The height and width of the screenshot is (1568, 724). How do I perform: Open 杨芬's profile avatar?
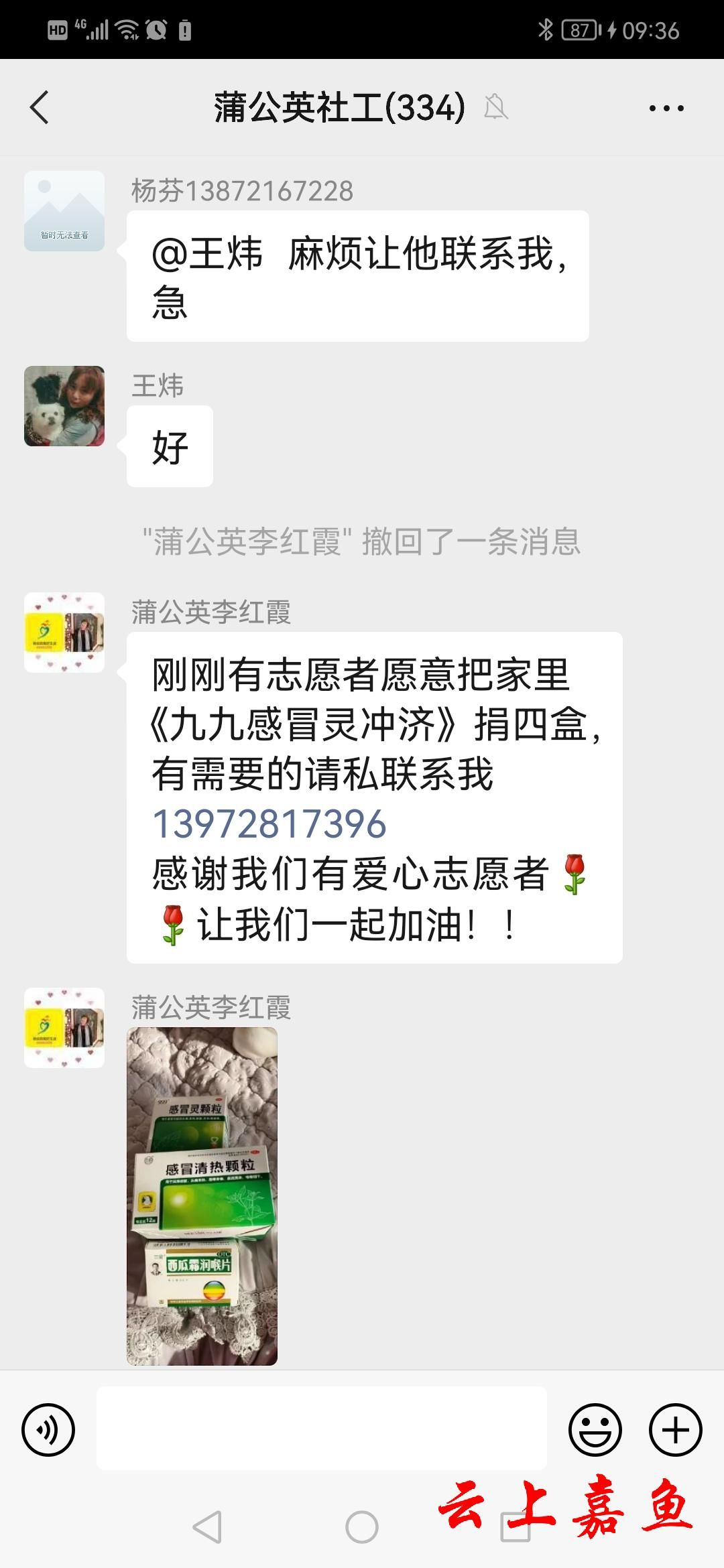pyautogui.click(x=64, y=211)
